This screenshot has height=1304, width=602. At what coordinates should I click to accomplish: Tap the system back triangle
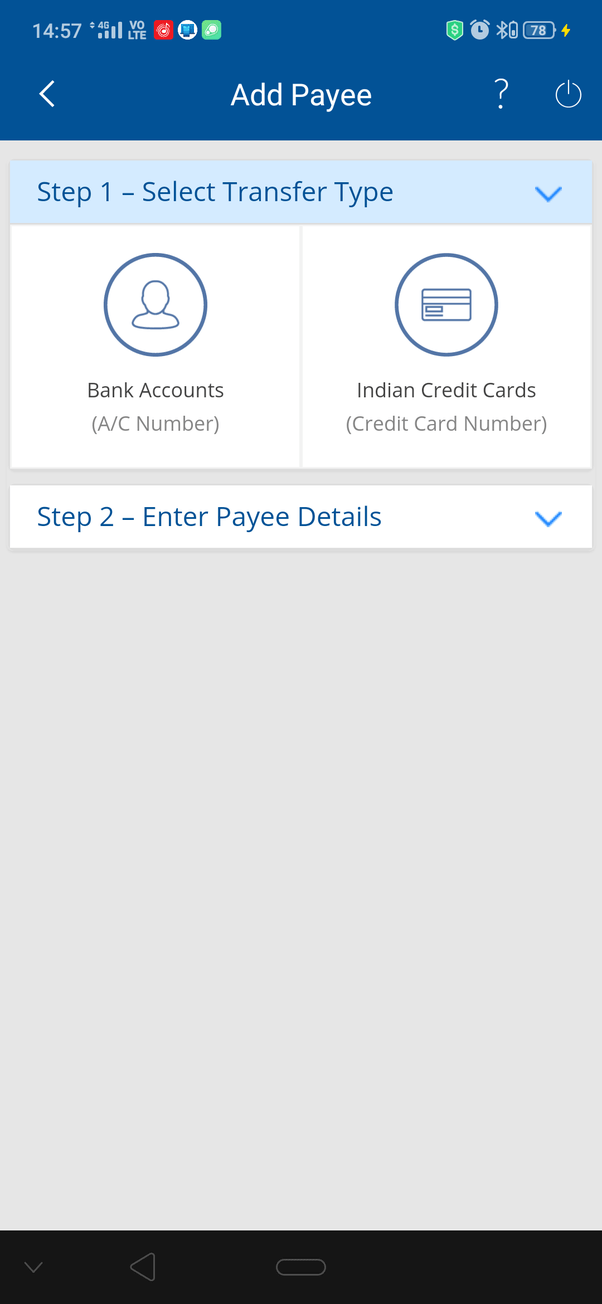click(143, 1267)
